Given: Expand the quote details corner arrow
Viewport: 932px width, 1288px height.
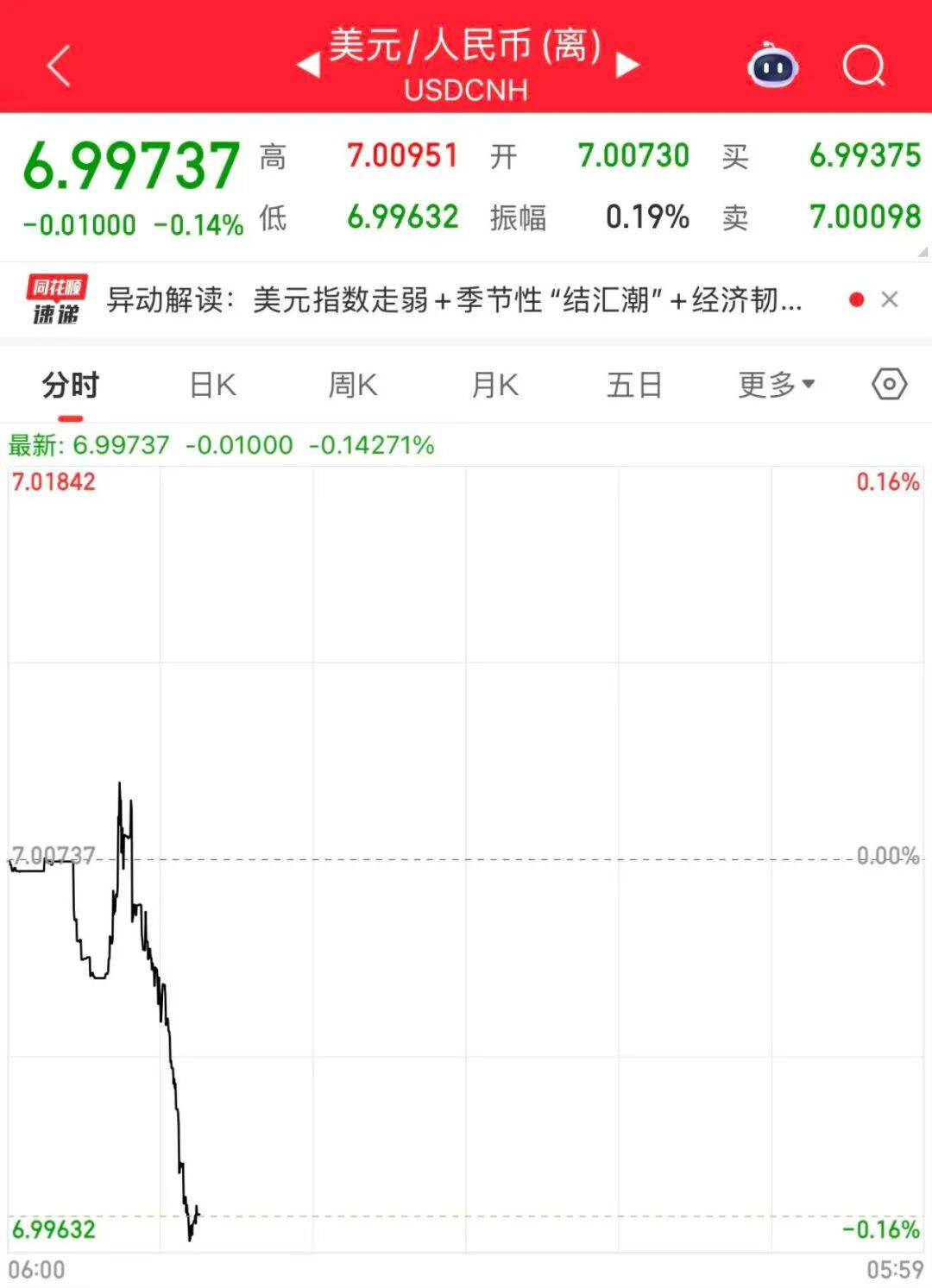Looking at the screenshot, I should tap(922, 252).
